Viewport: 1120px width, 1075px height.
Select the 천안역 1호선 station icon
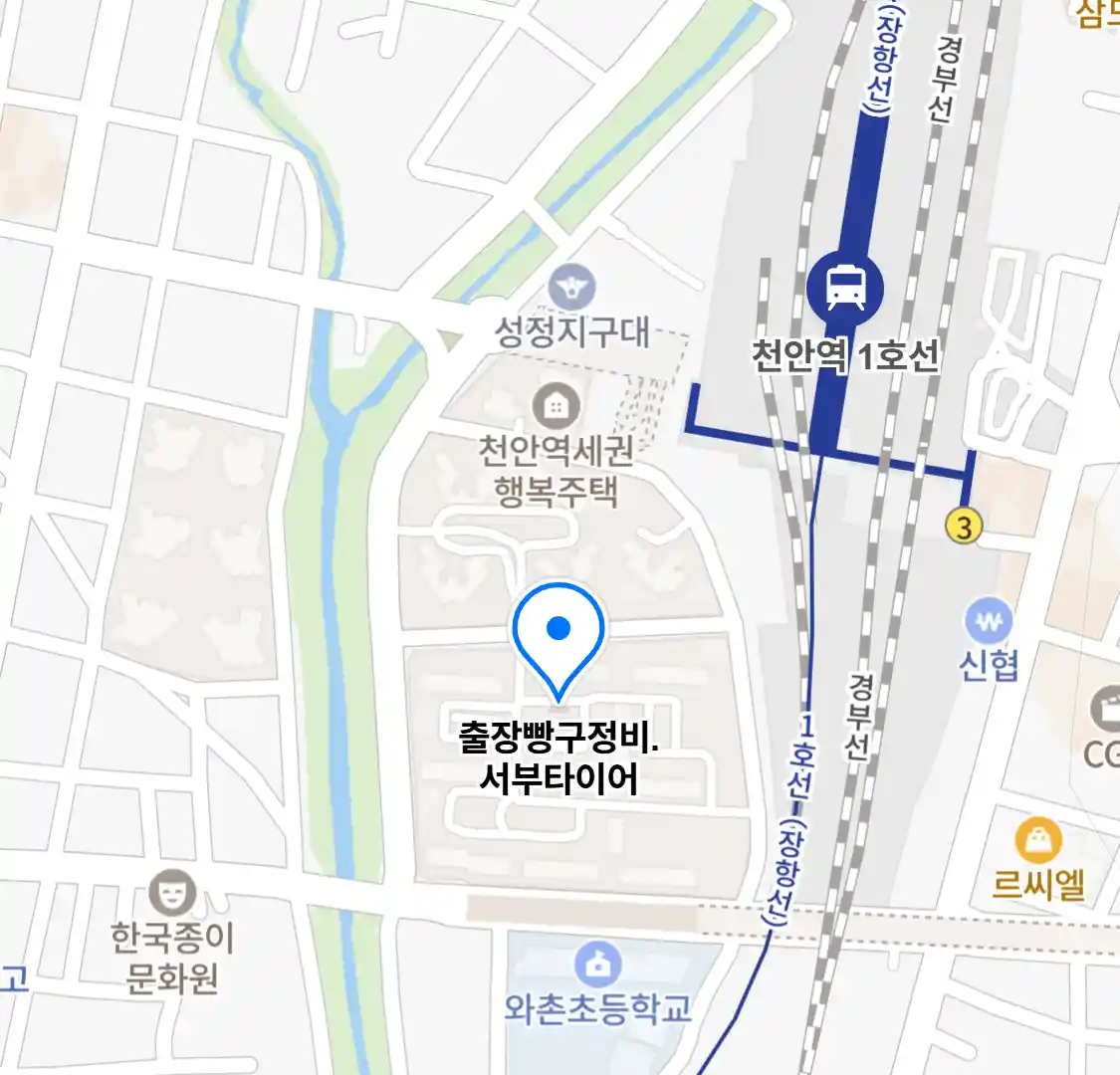coord(844,288)
